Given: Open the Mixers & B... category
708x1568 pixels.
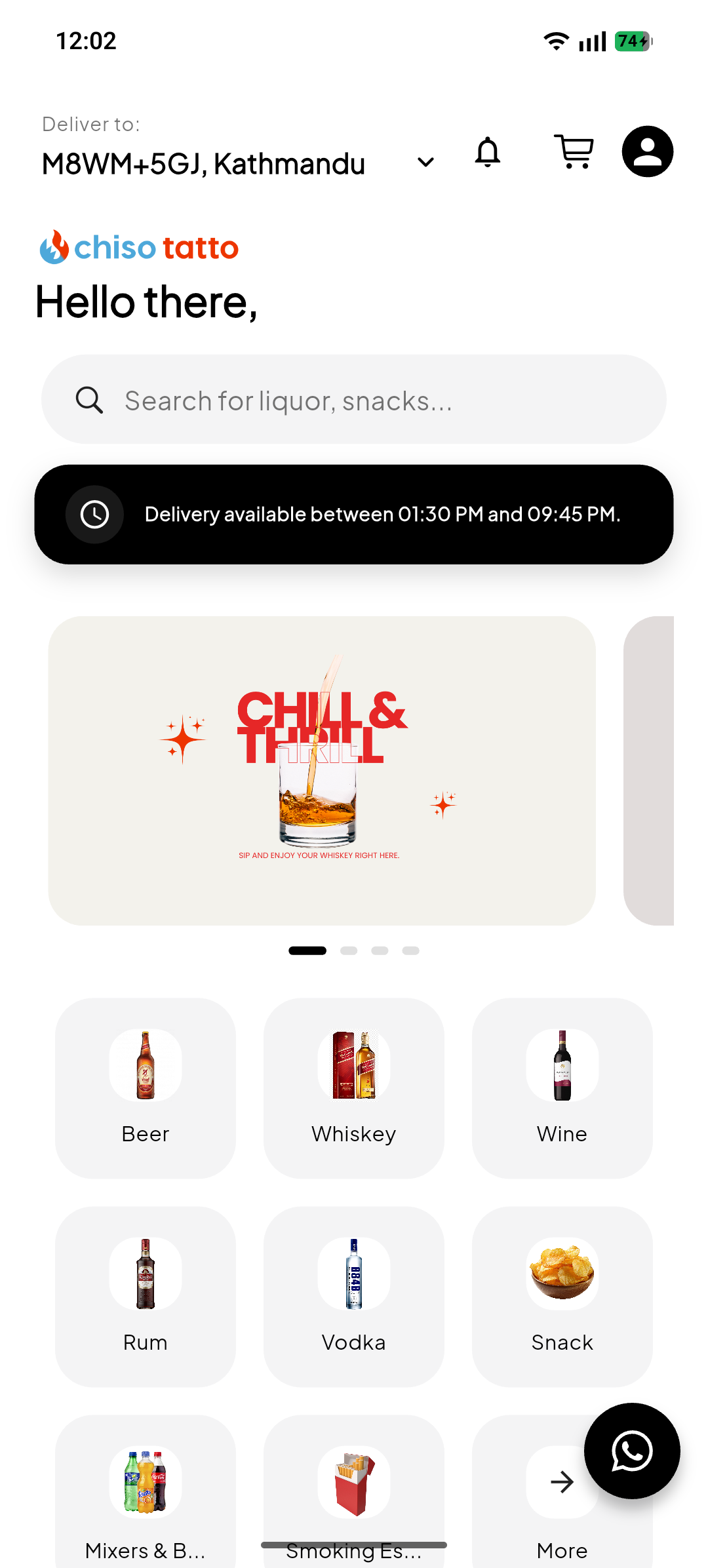Looking at the screenshot, I should [146, 1495].
